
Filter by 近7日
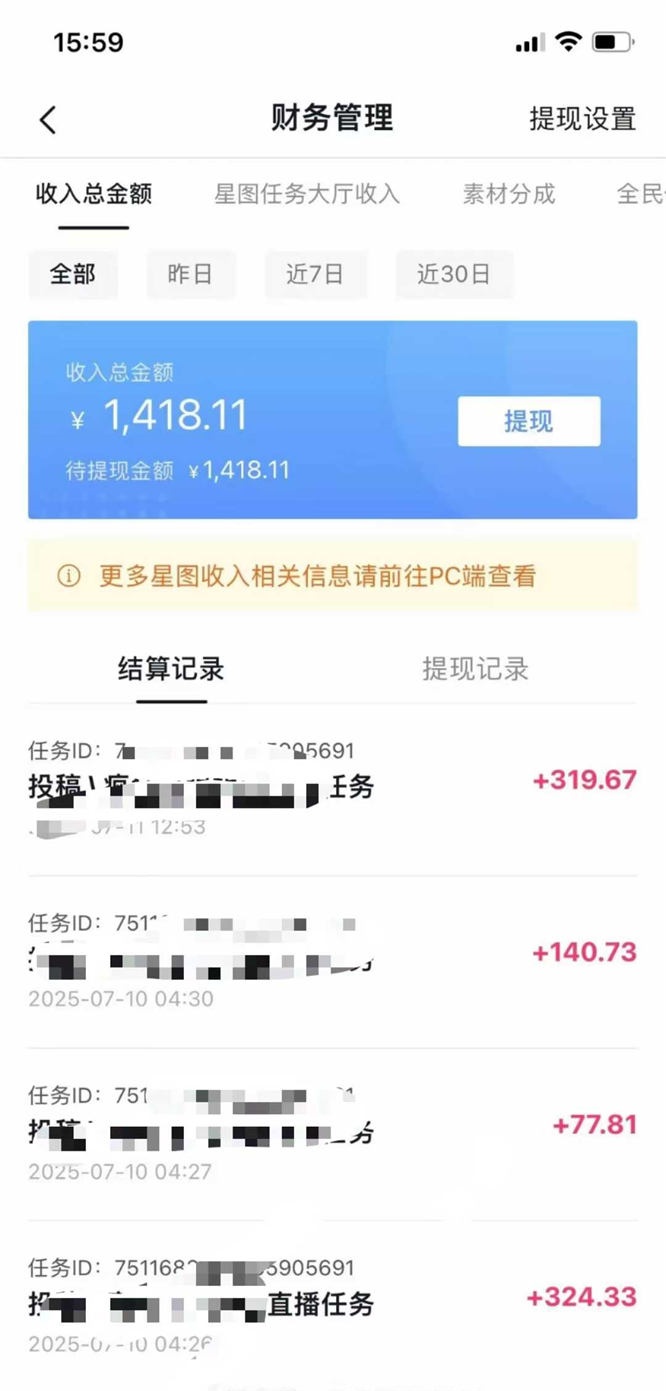coord(315,274)
